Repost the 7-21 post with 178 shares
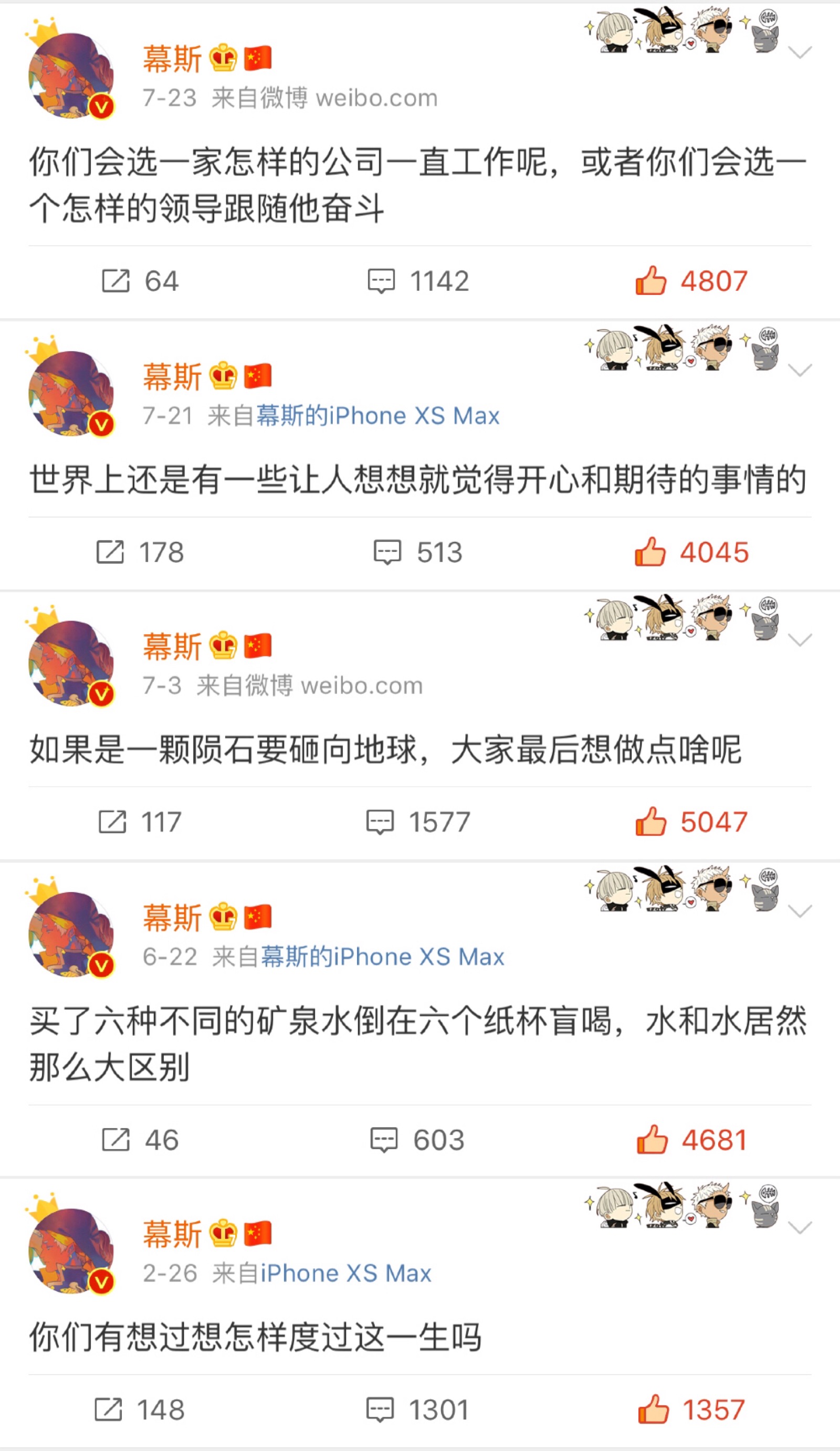This screenshot has height=1451, width=840. click(x=140, y=552)
